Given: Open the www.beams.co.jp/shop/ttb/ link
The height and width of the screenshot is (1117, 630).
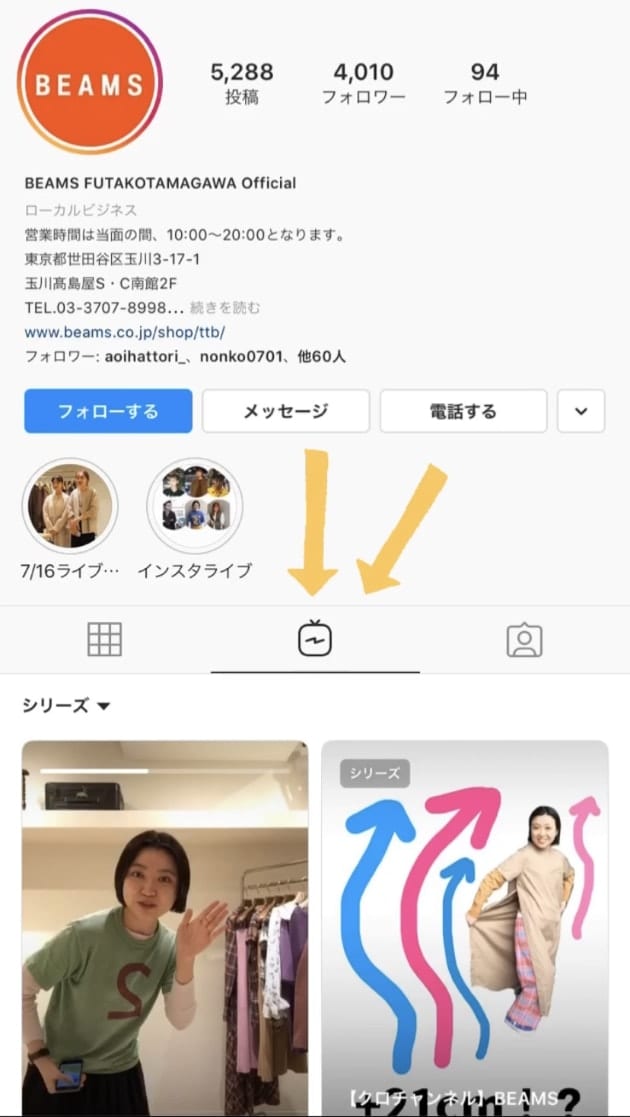Looking at the screenshot, I should [x=124, y=332].
